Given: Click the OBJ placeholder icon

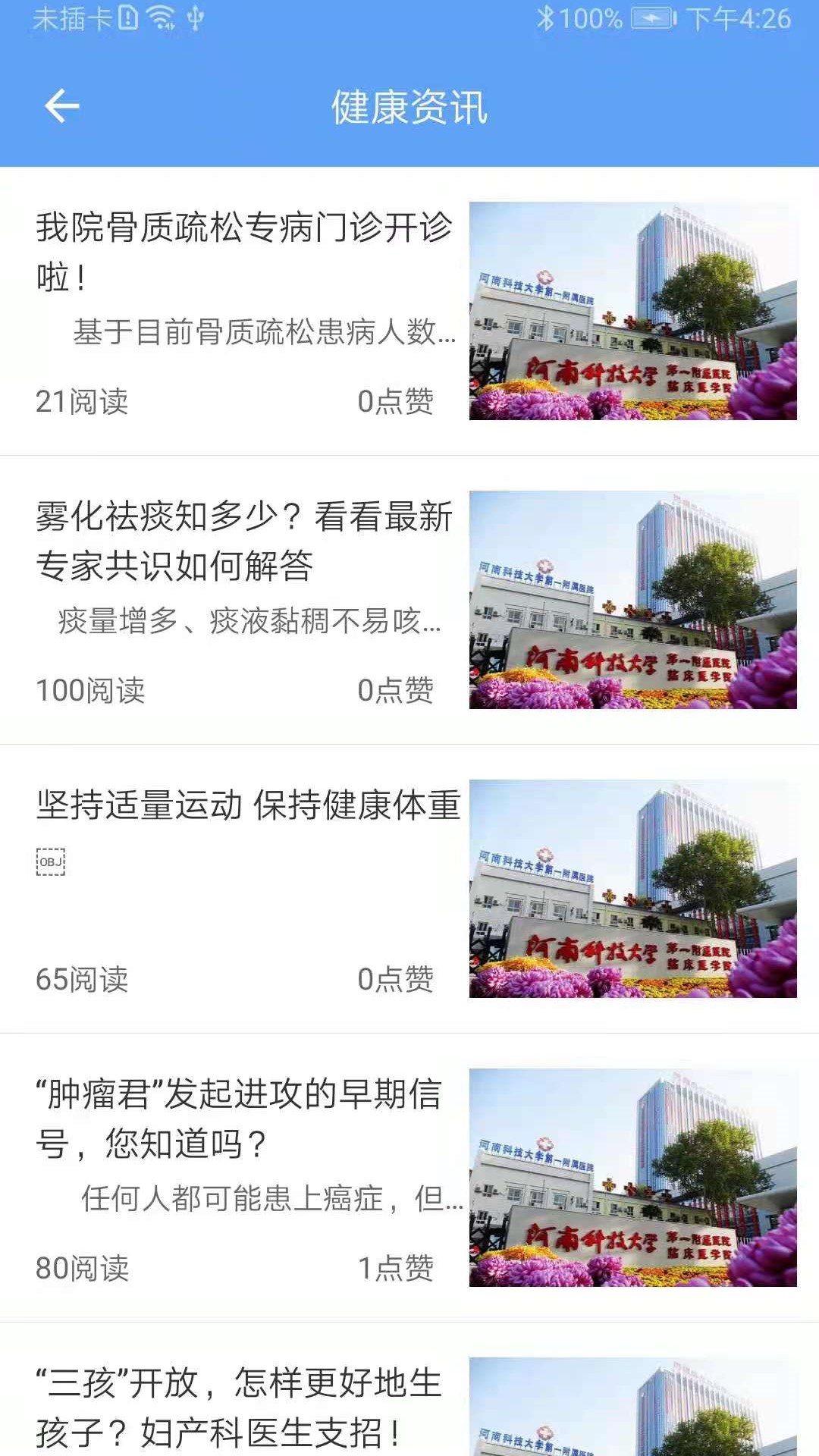Looking at the screenshot, I should (x=50, y=859).
